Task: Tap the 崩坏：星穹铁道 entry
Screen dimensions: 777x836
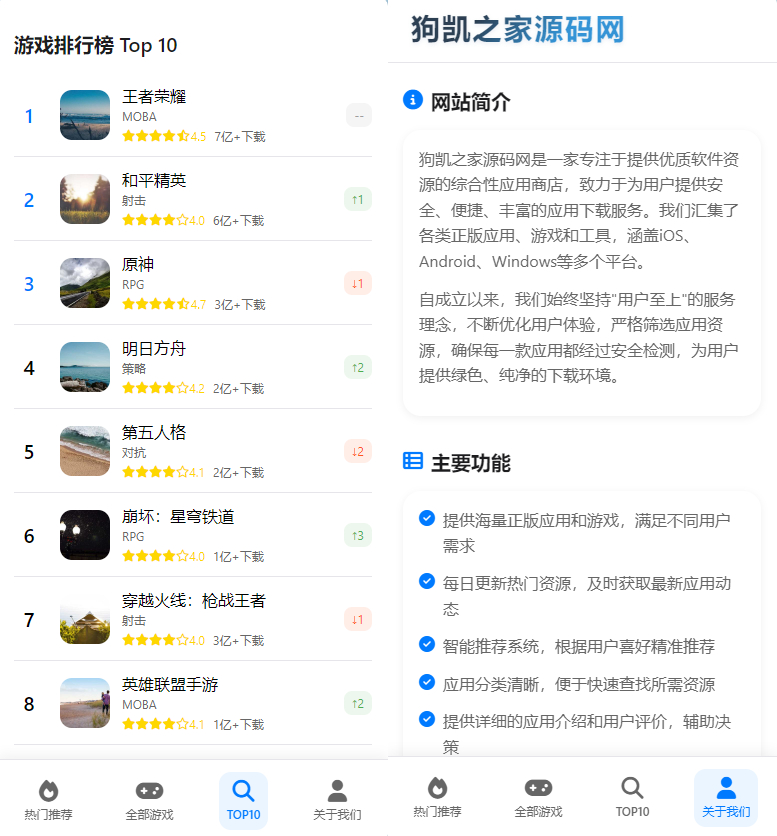Action: [x=178, y=517]
